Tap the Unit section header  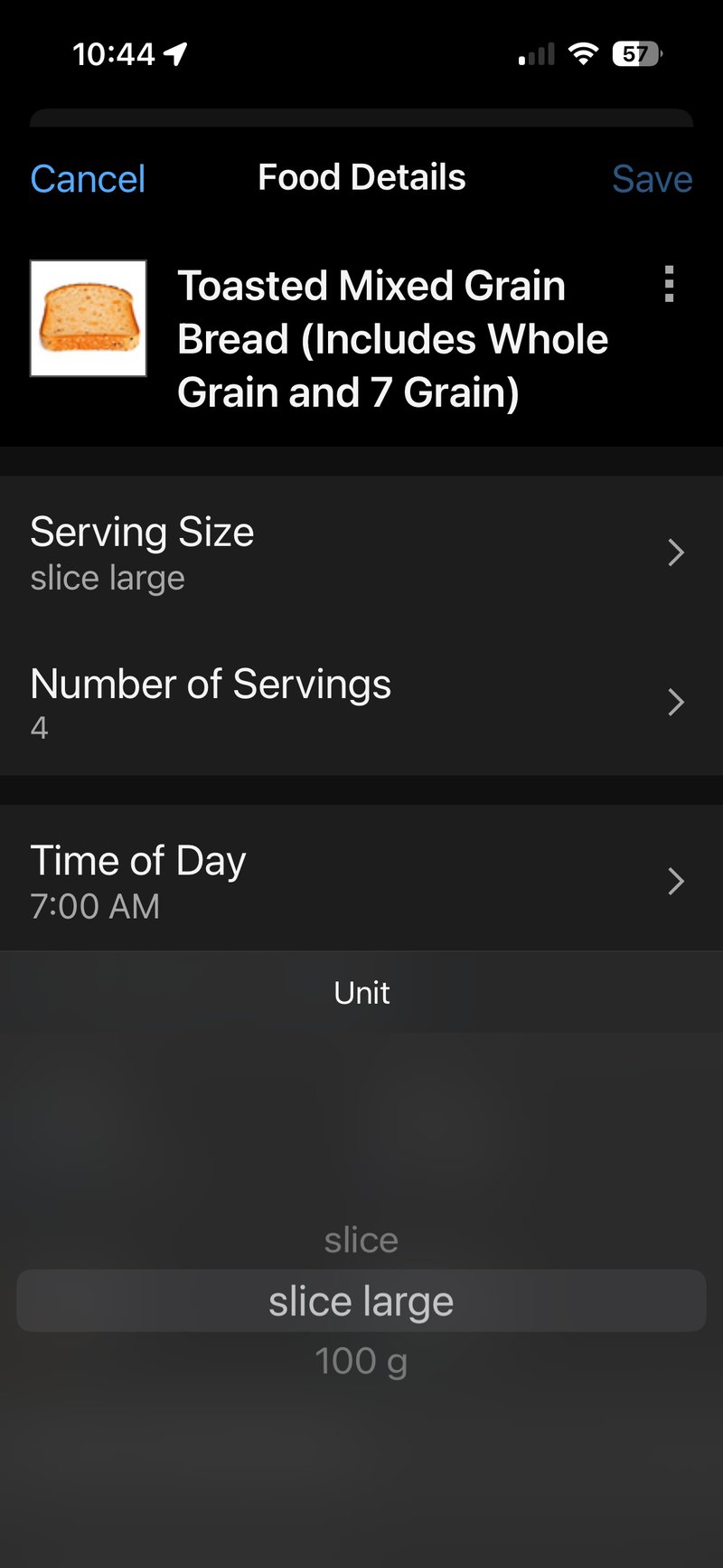coord(361,992)
